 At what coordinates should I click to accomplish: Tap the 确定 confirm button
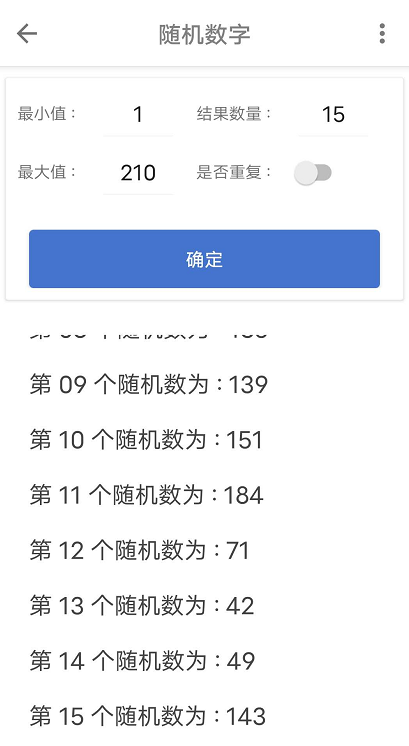[x=204, y=259]
